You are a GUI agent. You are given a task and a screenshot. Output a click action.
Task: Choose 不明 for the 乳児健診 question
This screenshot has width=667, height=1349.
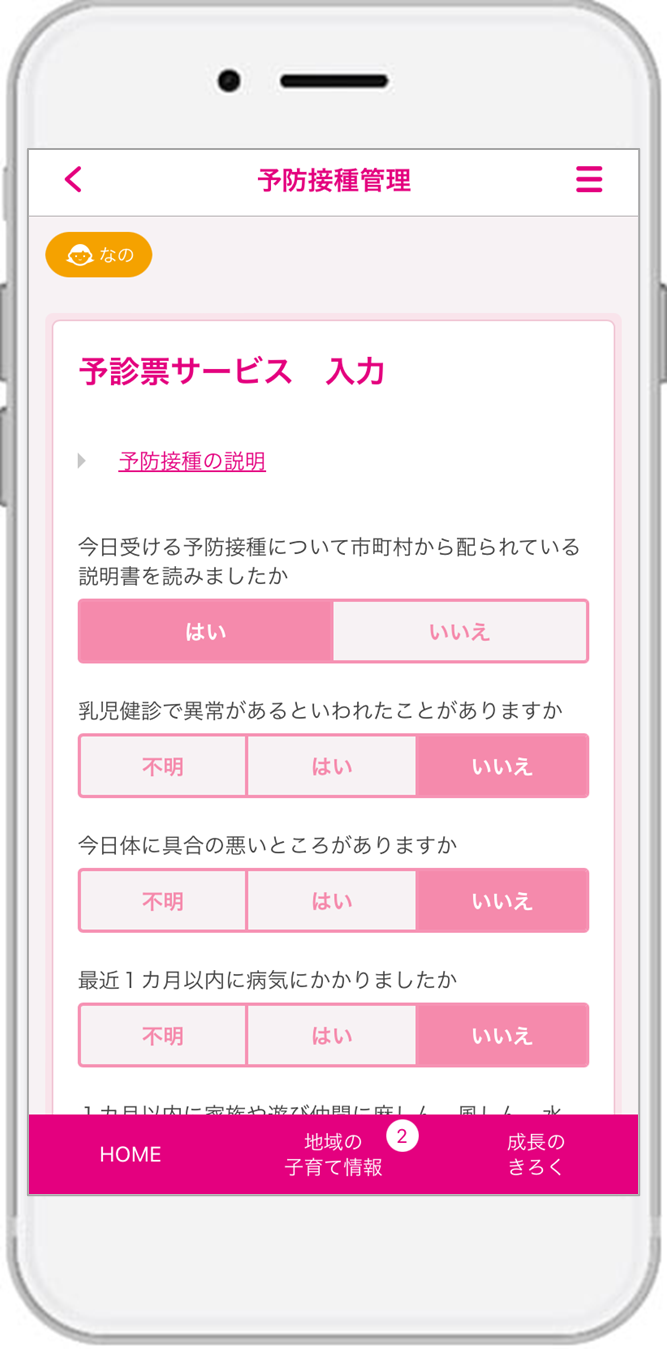[163, 766]
